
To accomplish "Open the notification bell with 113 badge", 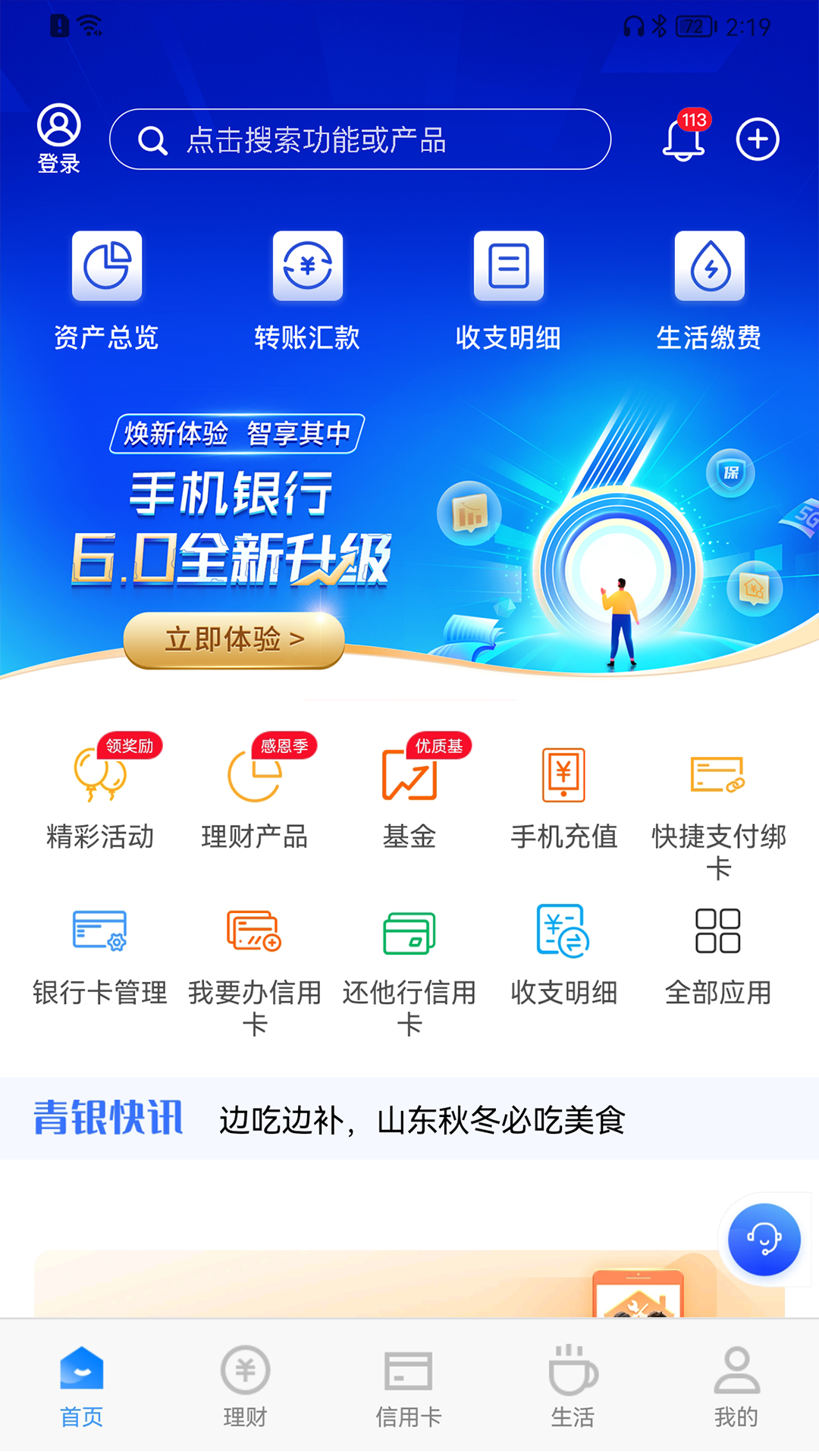I will tap(682, 140).
